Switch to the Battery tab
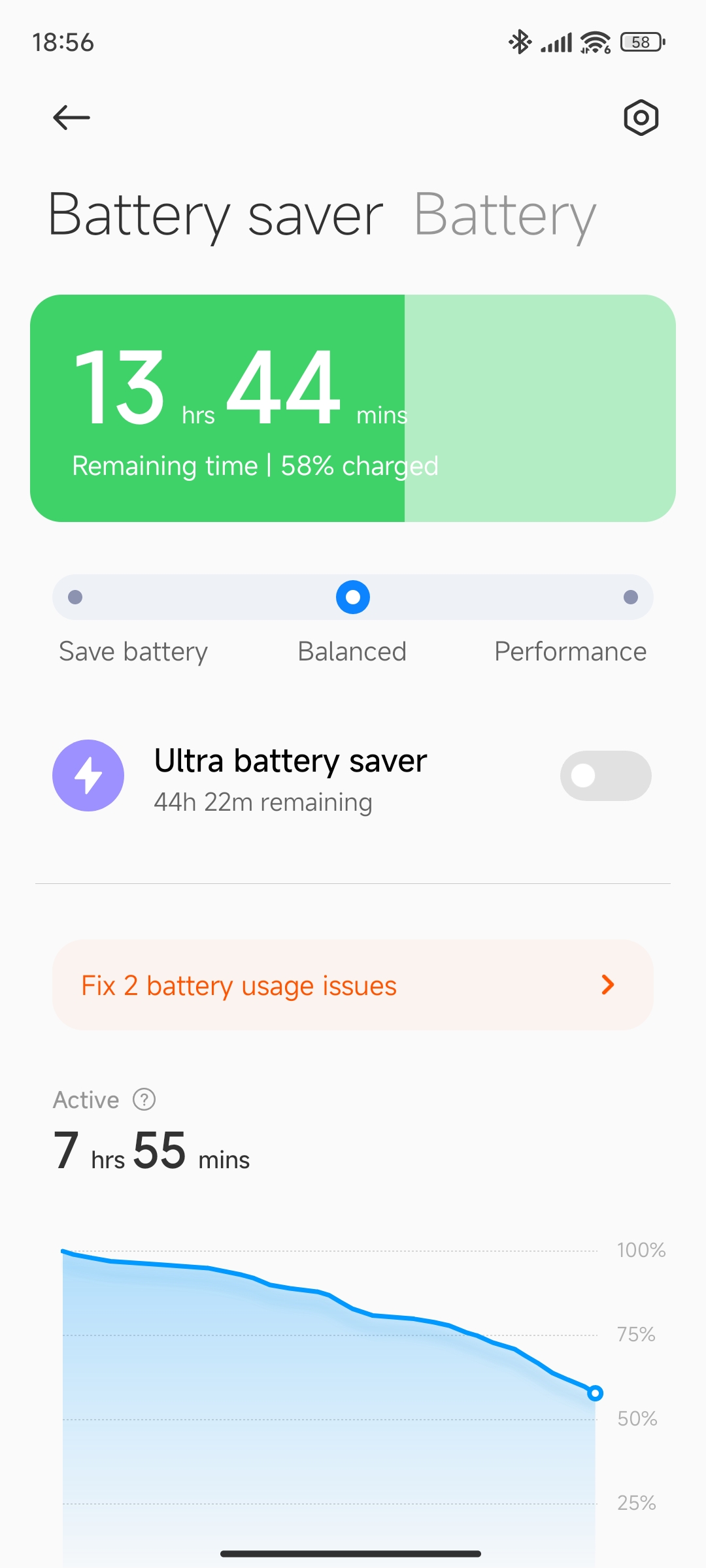Viewport: 706px width, 1568px height. pyautogui.click(x=505, y=216)
